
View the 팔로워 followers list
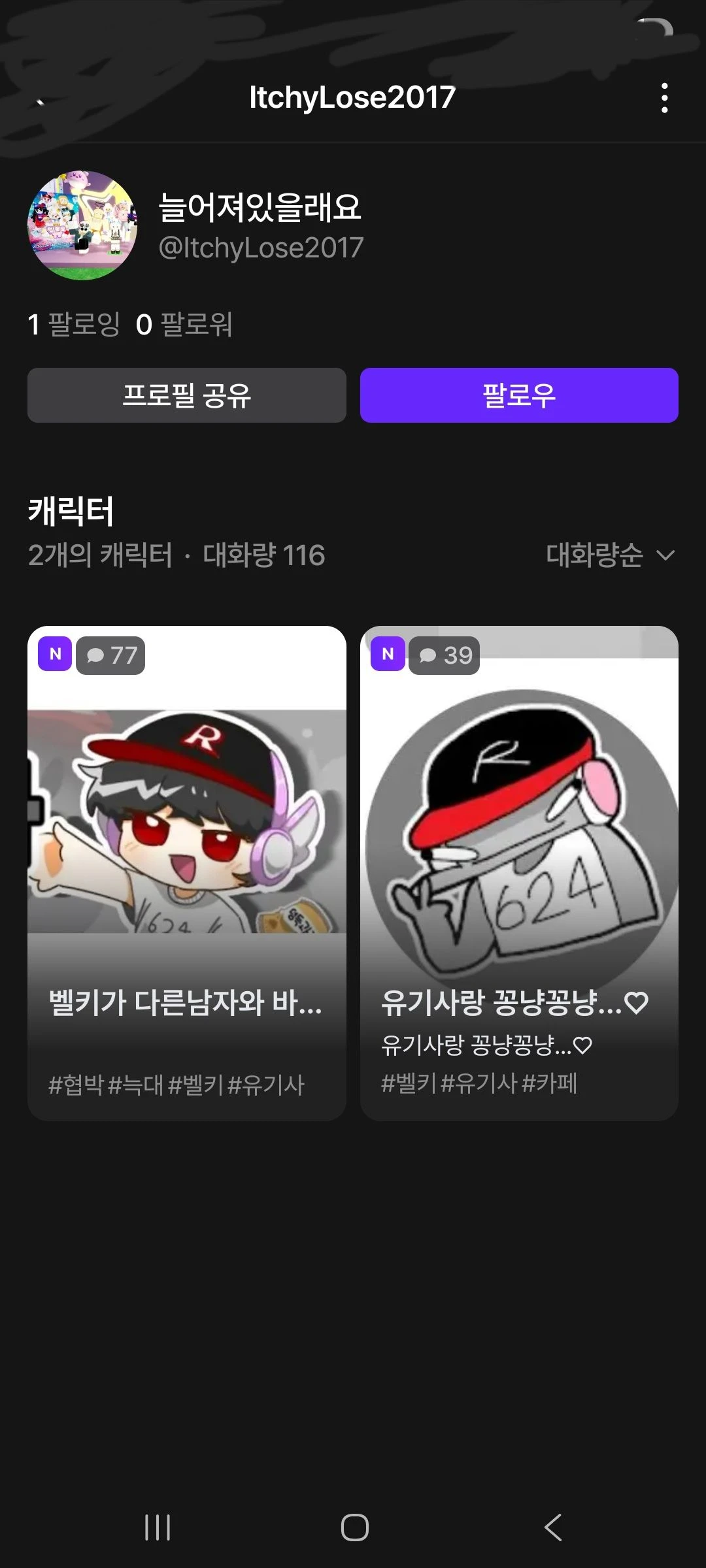click(x=184, y=324)
